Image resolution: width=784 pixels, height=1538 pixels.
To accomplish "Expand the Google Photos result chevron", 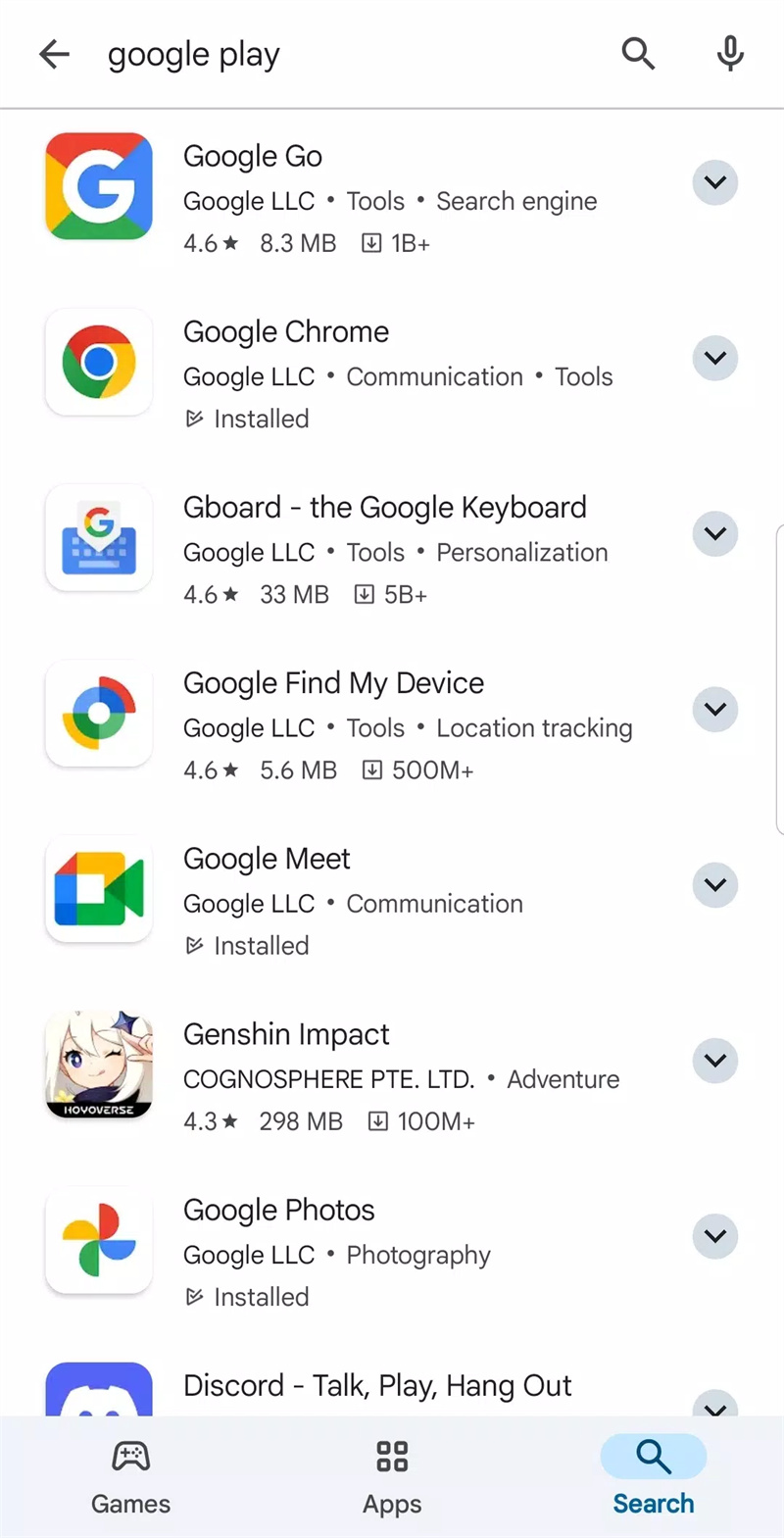I will [x=714, y=1236].
